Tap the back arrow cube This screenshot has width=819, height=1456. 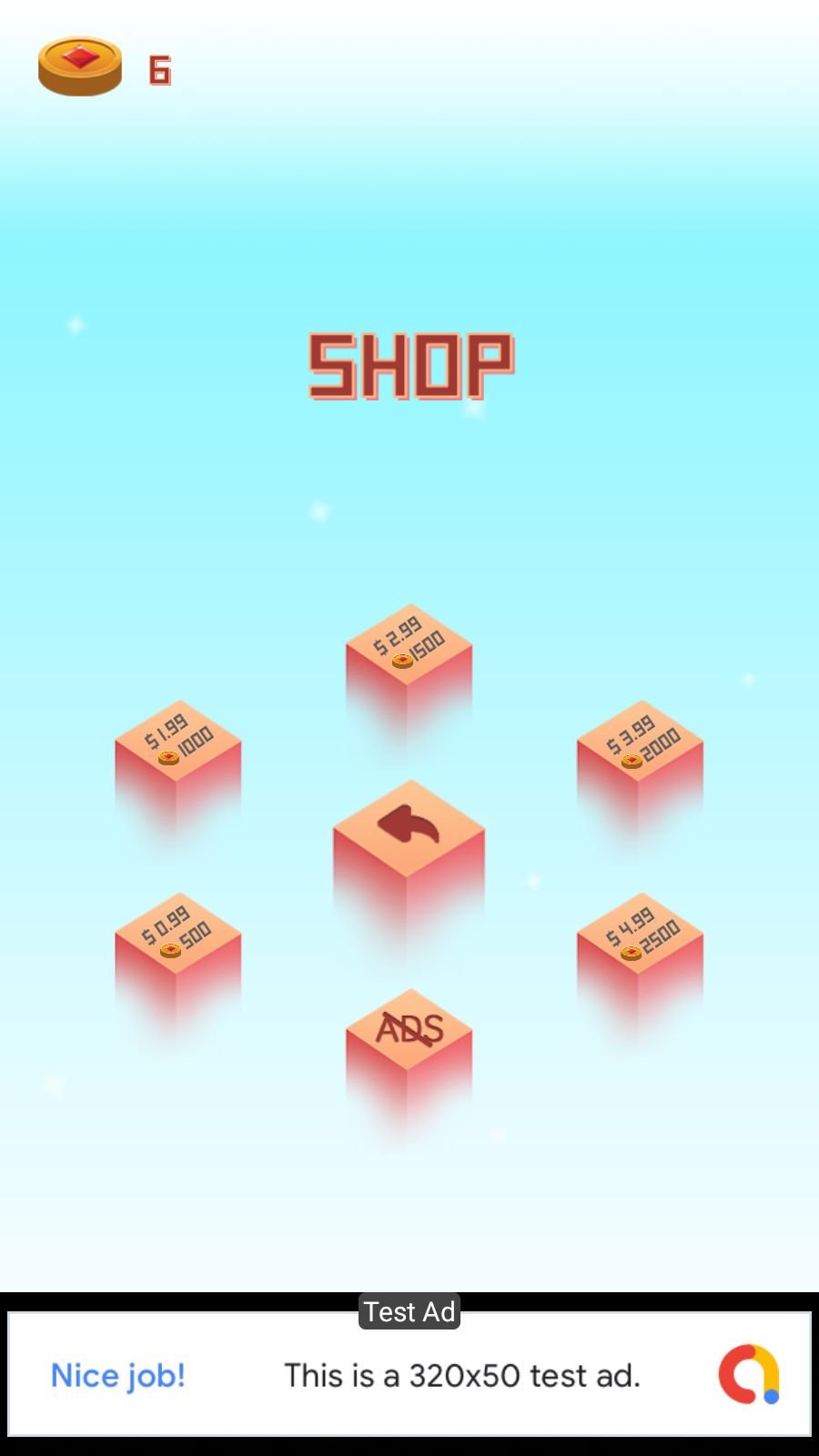[x=409, y=826]
